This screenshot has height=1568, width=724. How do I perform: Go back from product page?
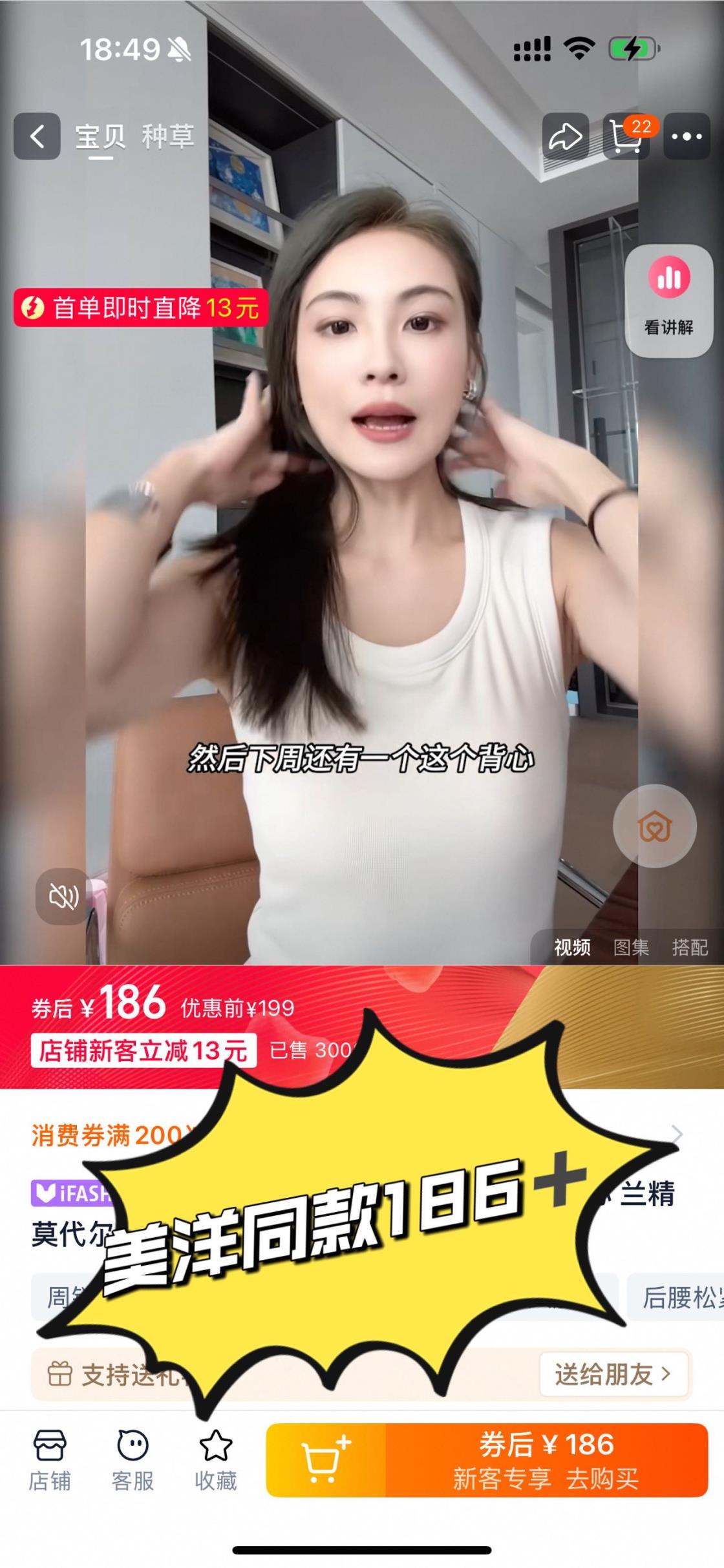[x=37, y=136]
